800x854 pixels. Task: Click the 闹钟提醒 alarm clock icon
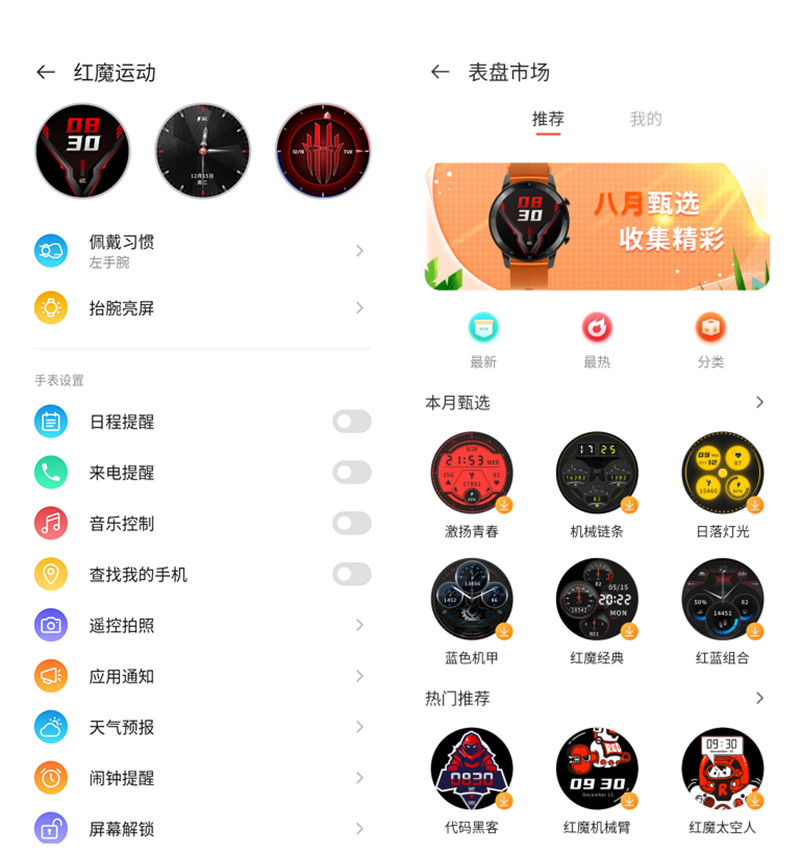point(50,778)
